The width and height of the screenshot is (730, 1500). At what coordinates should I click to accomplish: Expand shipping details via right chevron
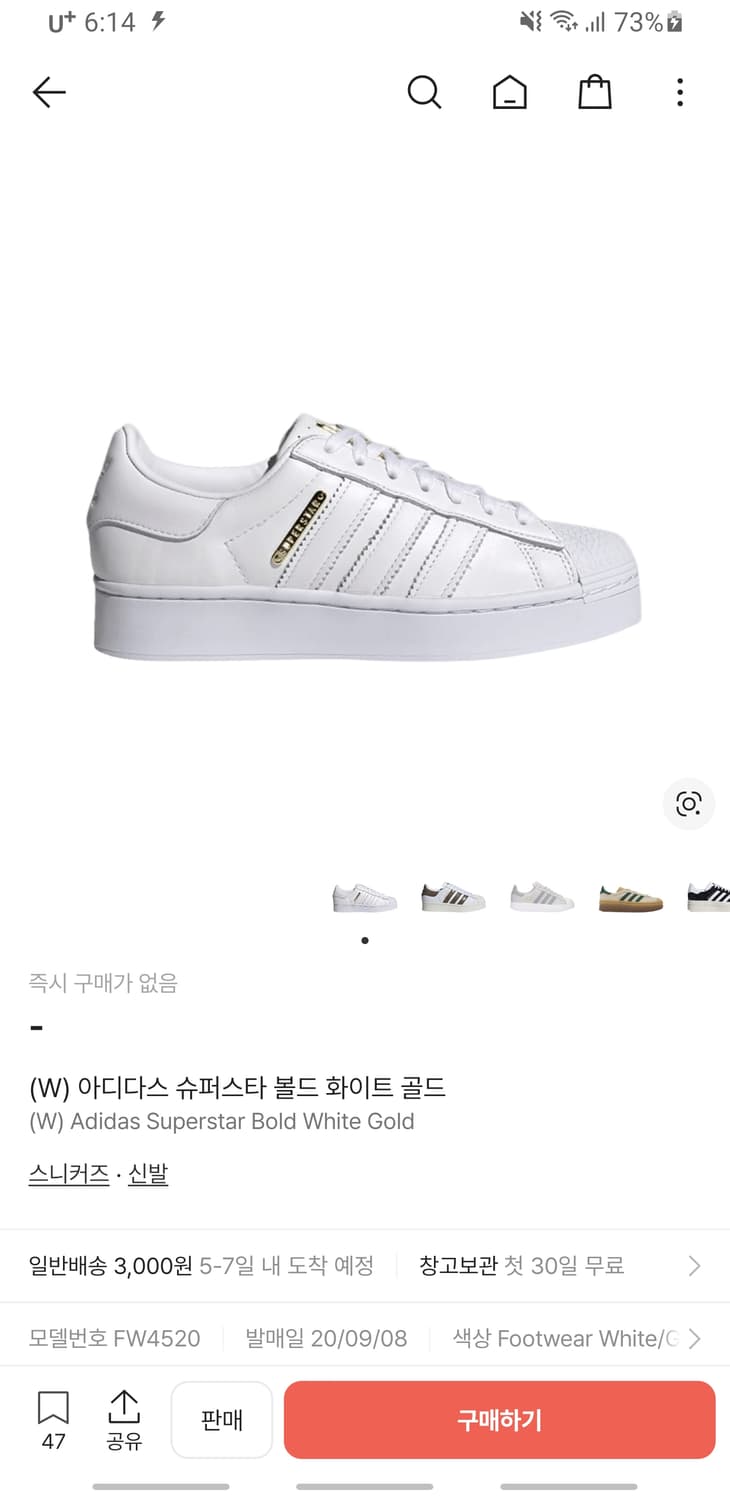tap(693, 1265)
